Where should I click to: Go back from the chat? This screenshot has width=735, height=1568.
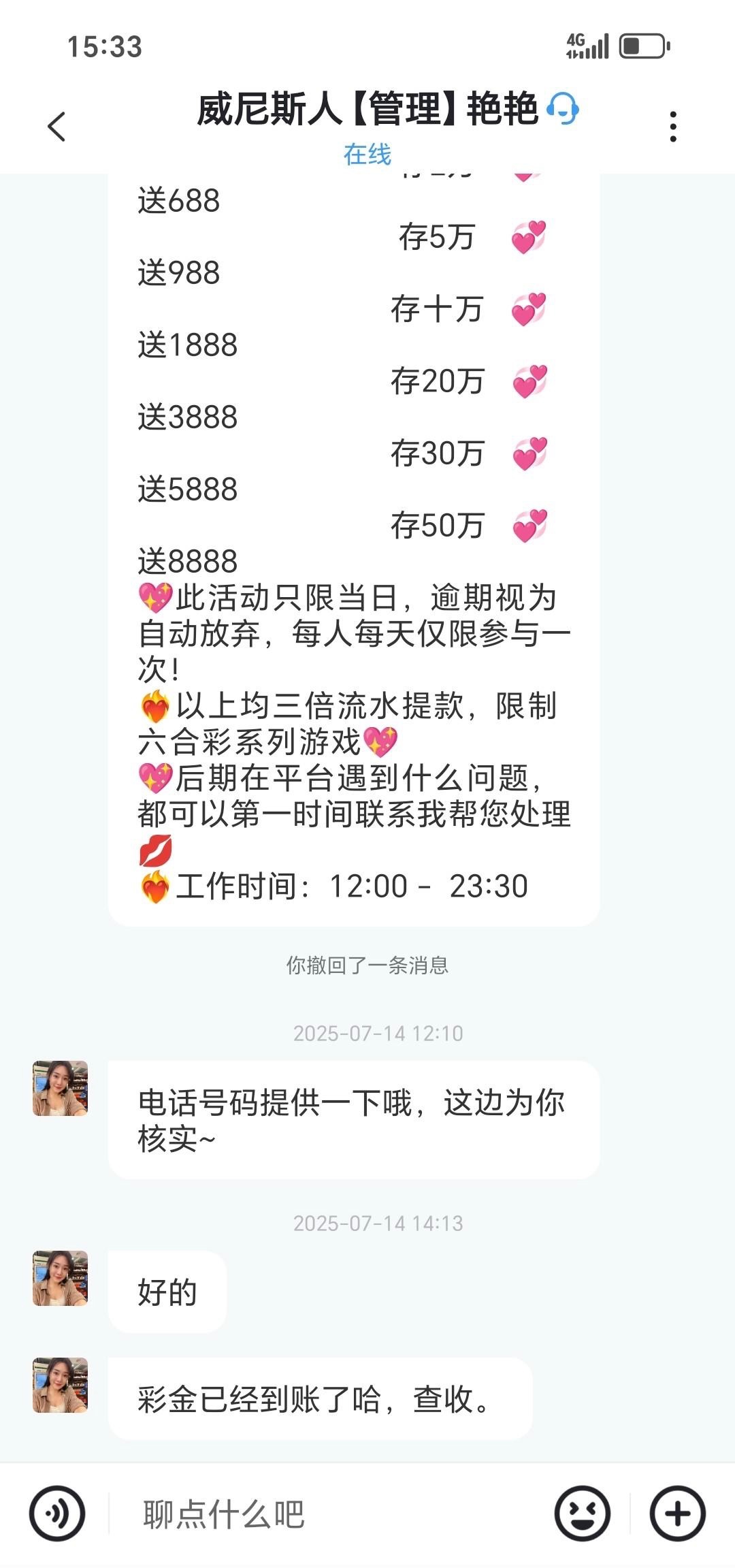pos(57,127)
